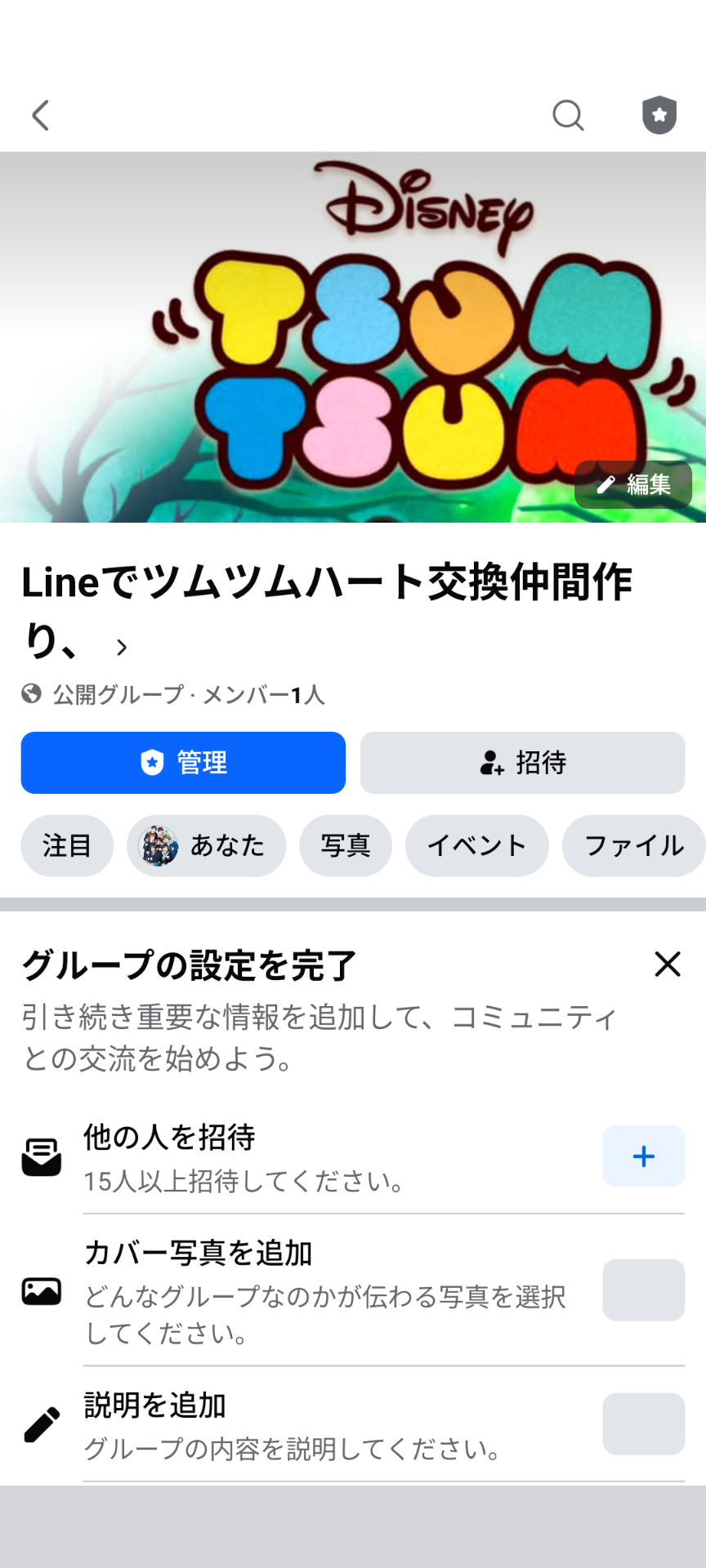Open group details via the title chevron
The height and width of the screenshot is (1568, 706).
[122, 648]
